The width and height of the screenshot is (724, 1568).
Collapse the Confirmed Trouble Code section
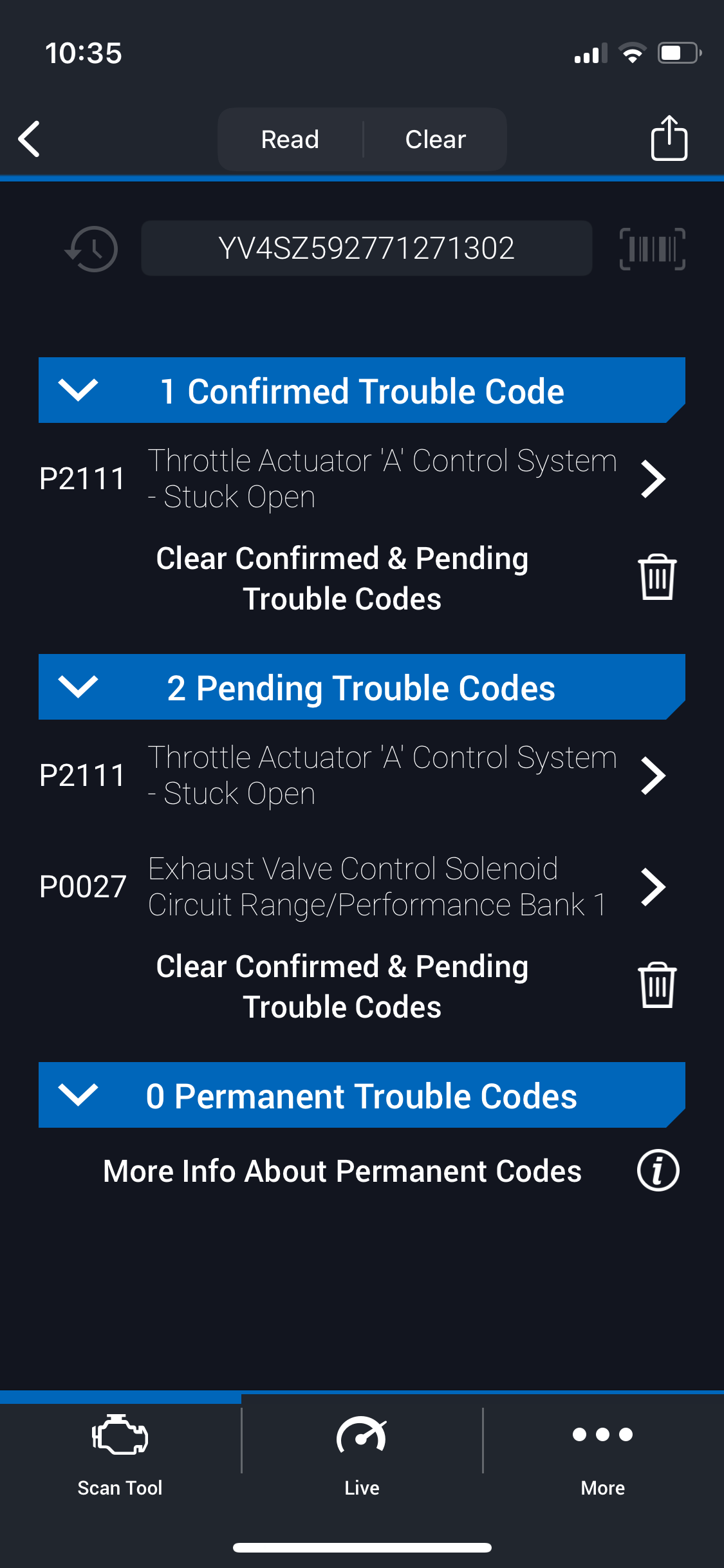tap(362, 390)
